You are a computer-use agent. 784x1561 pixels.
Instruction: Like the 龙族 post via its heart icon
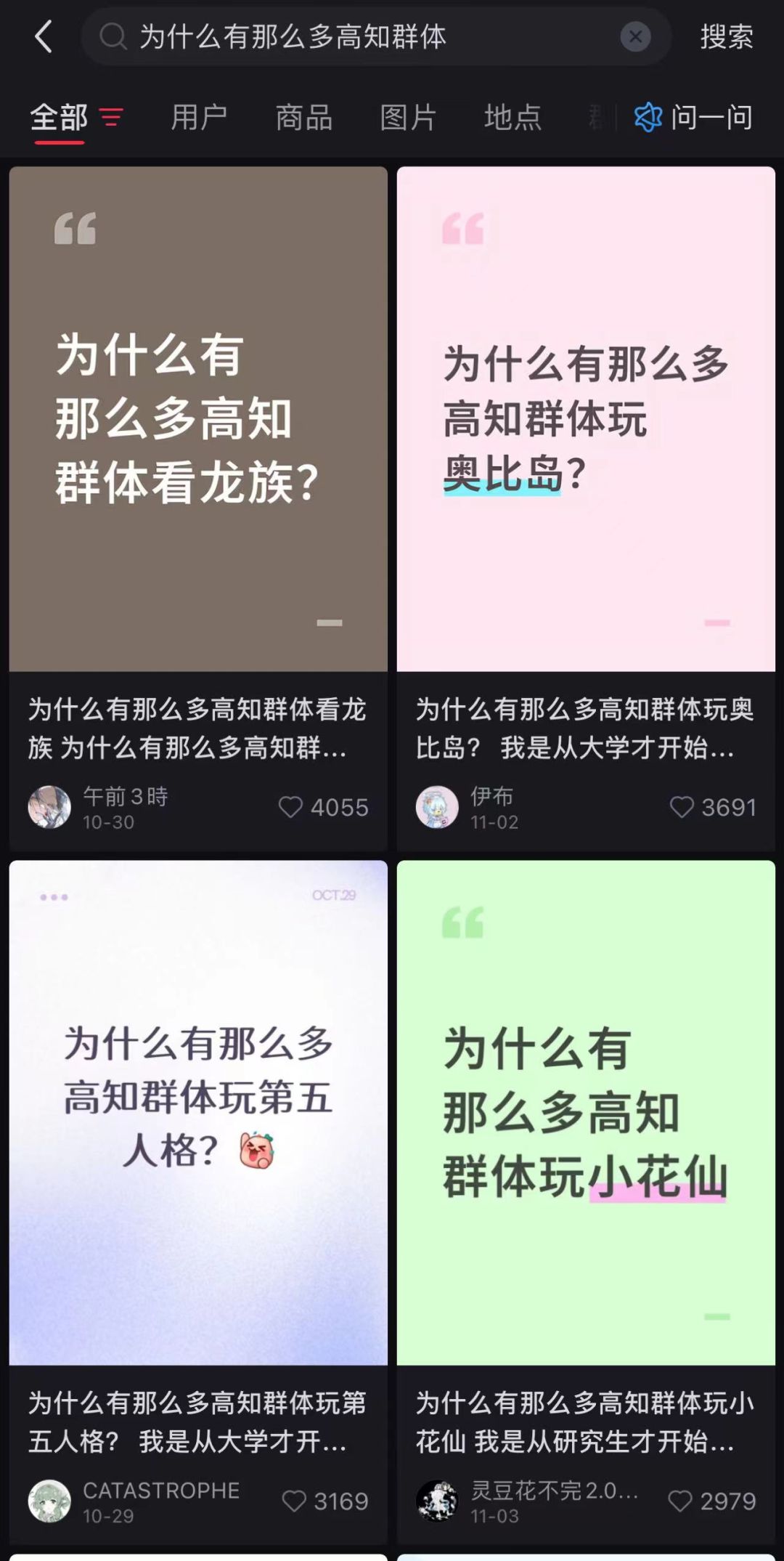pyautogui.click(x=291, y=808)
